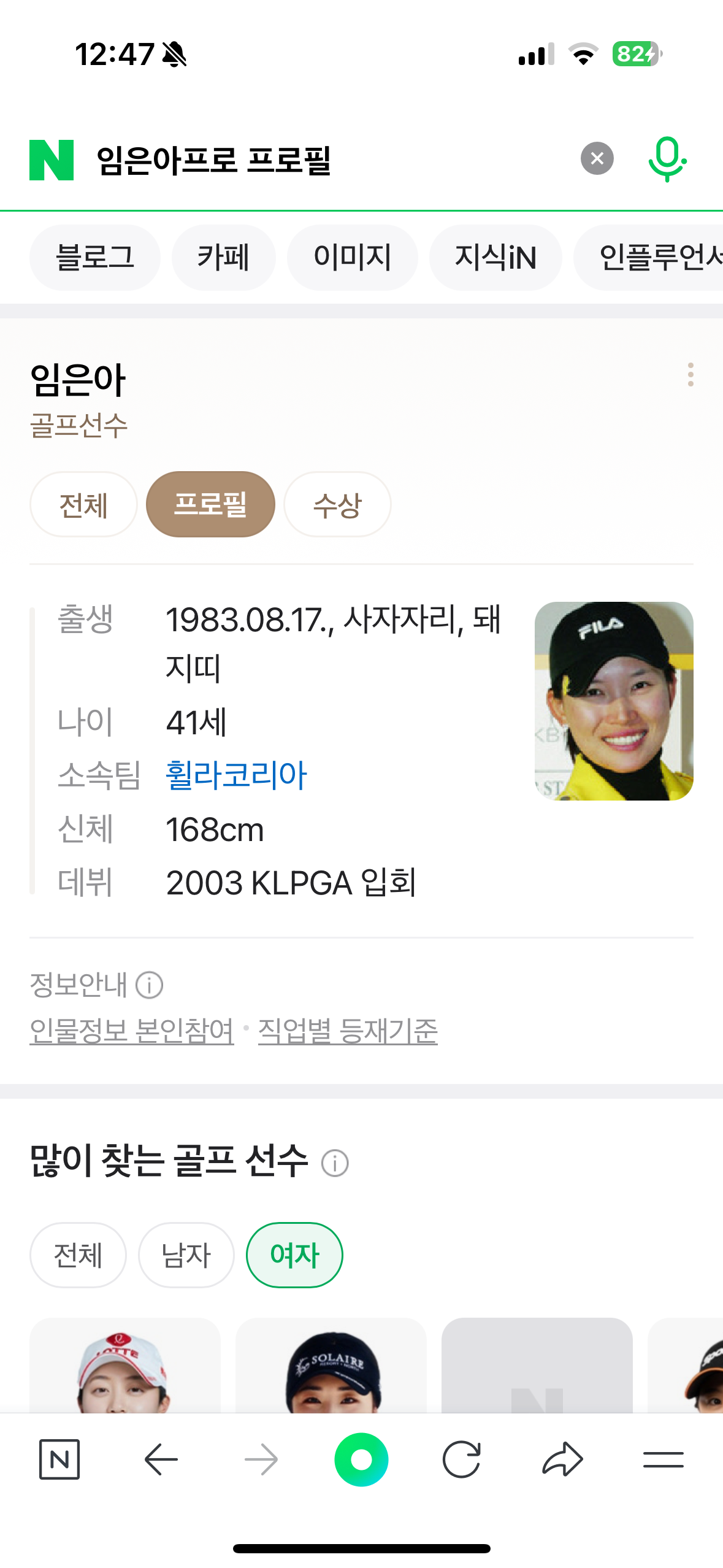Start voice search with the microphone

[x=667, y=159]
